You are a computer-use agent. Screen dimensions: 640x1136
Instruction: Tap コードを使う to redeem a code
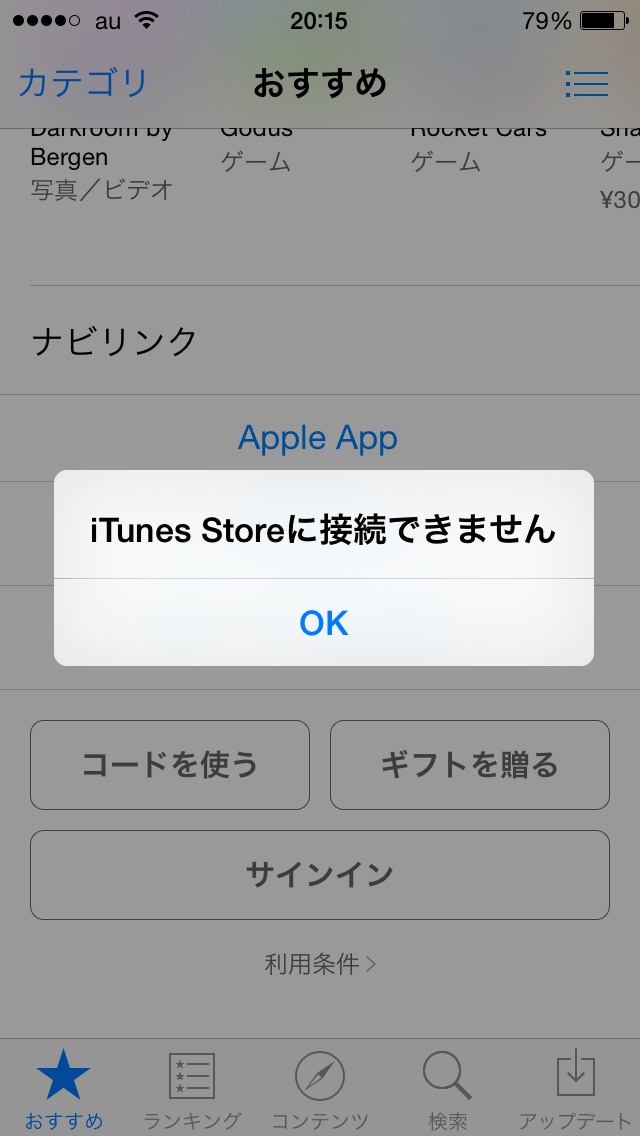[x=170, y=765]
